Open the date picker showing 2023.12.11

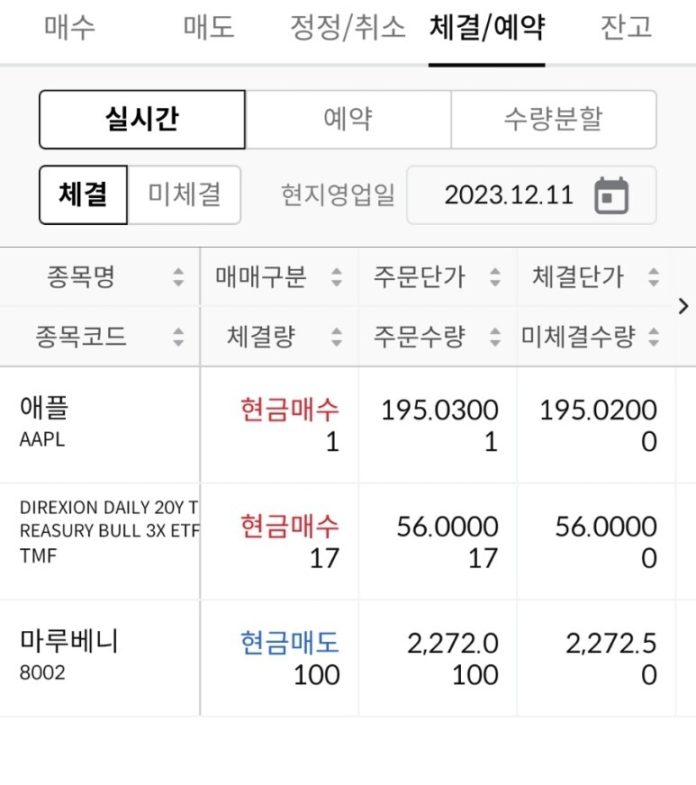(x=531, y=194)
